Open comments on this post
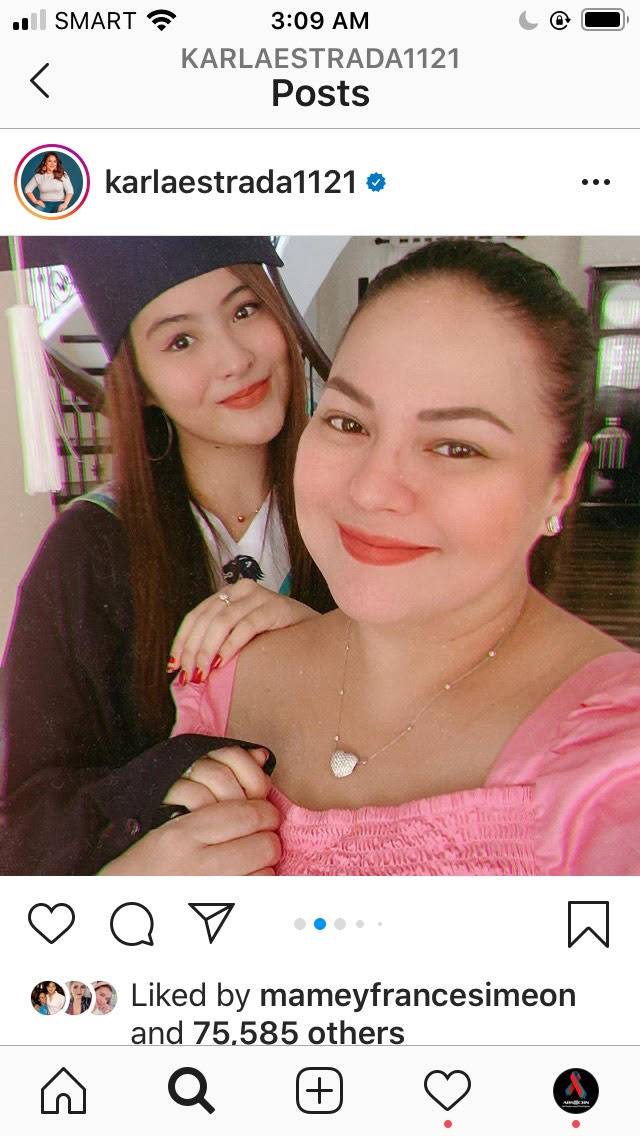640x1136 pixels. pyautogui.click(x=132, y=924)
